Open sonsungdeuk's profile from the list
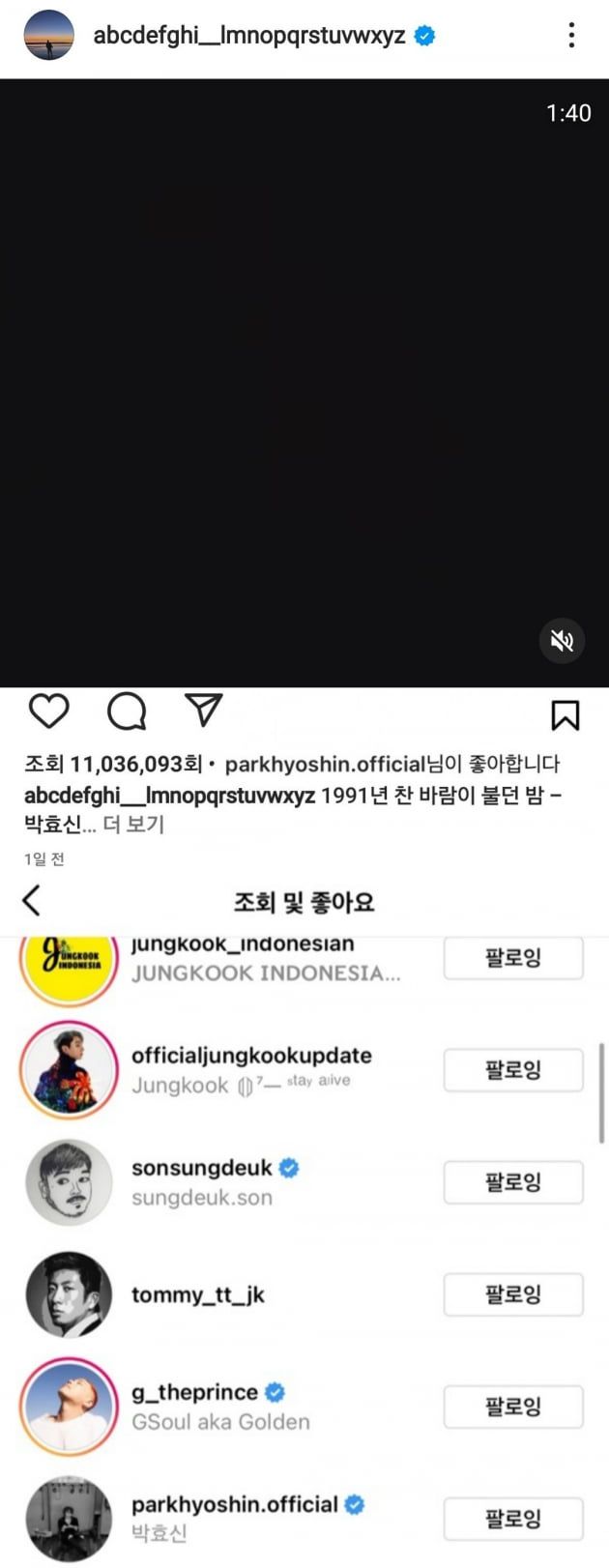Viewport: 609px width, 1568px height. coord(202,1168)
